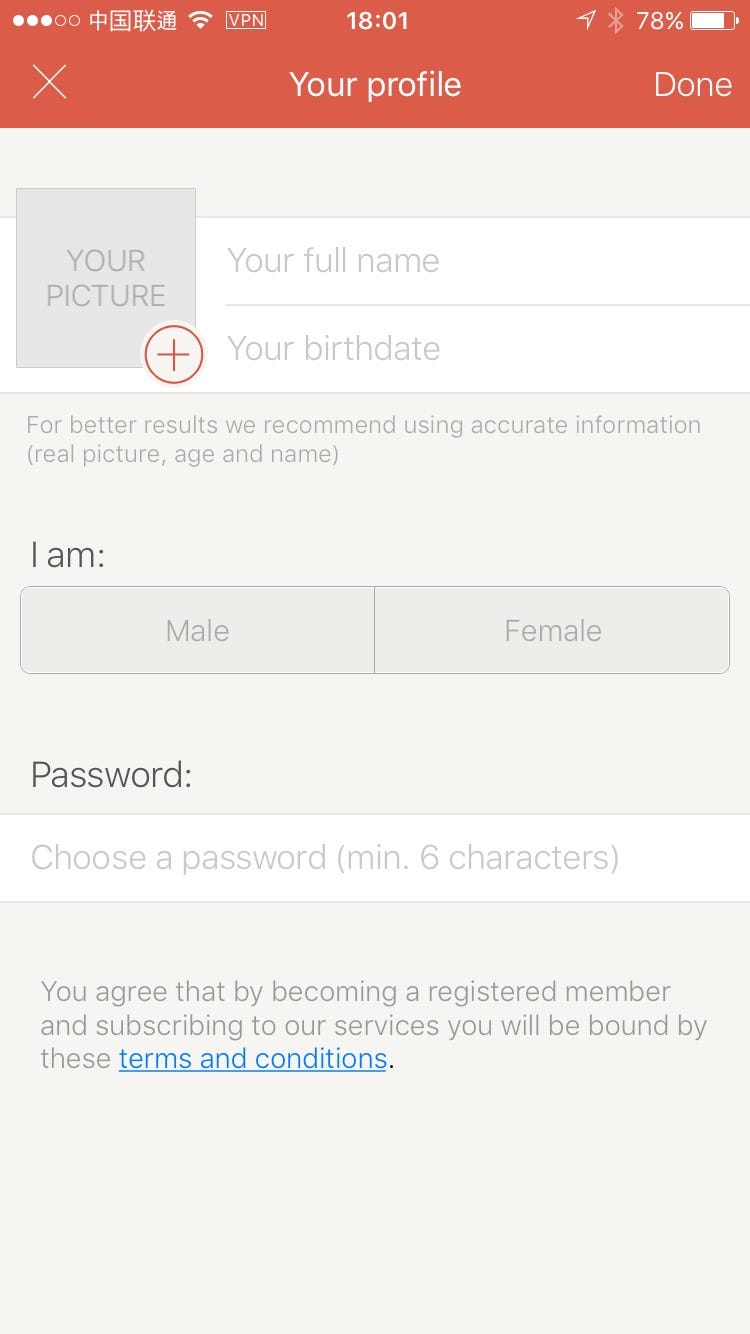The width and height of the screenshot is (750, 1334).
Task: Select Female as gender
Action: click(x=552, y=630)
